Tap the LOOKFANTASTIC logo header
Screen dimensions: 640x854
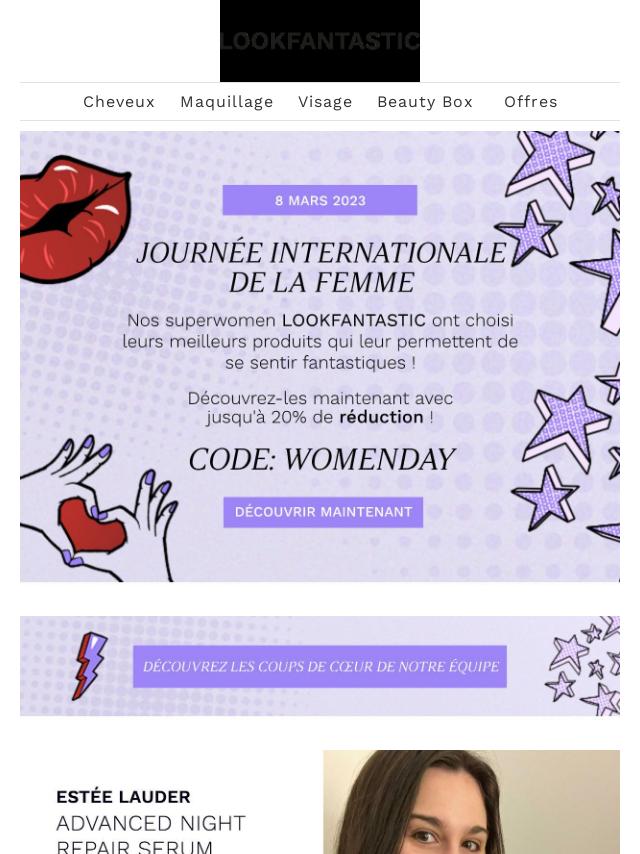(320, 41)
